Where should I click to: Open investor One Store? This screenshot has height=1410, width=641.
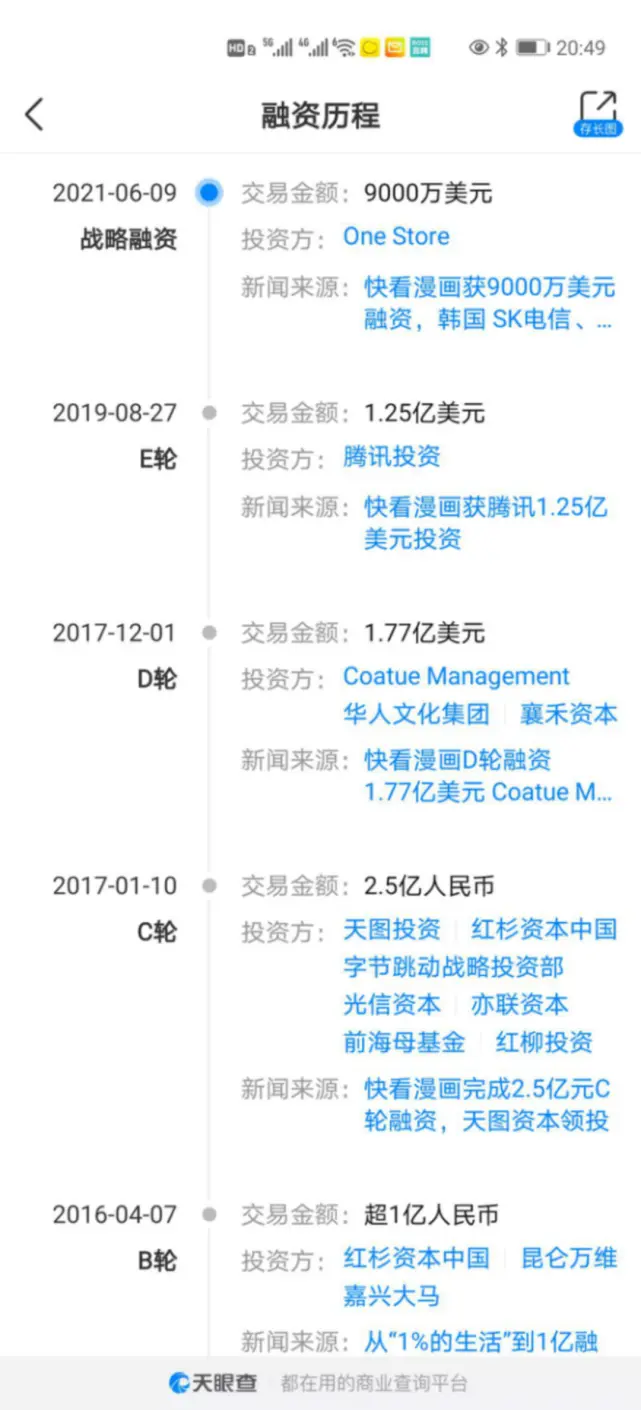click(396, 237)
